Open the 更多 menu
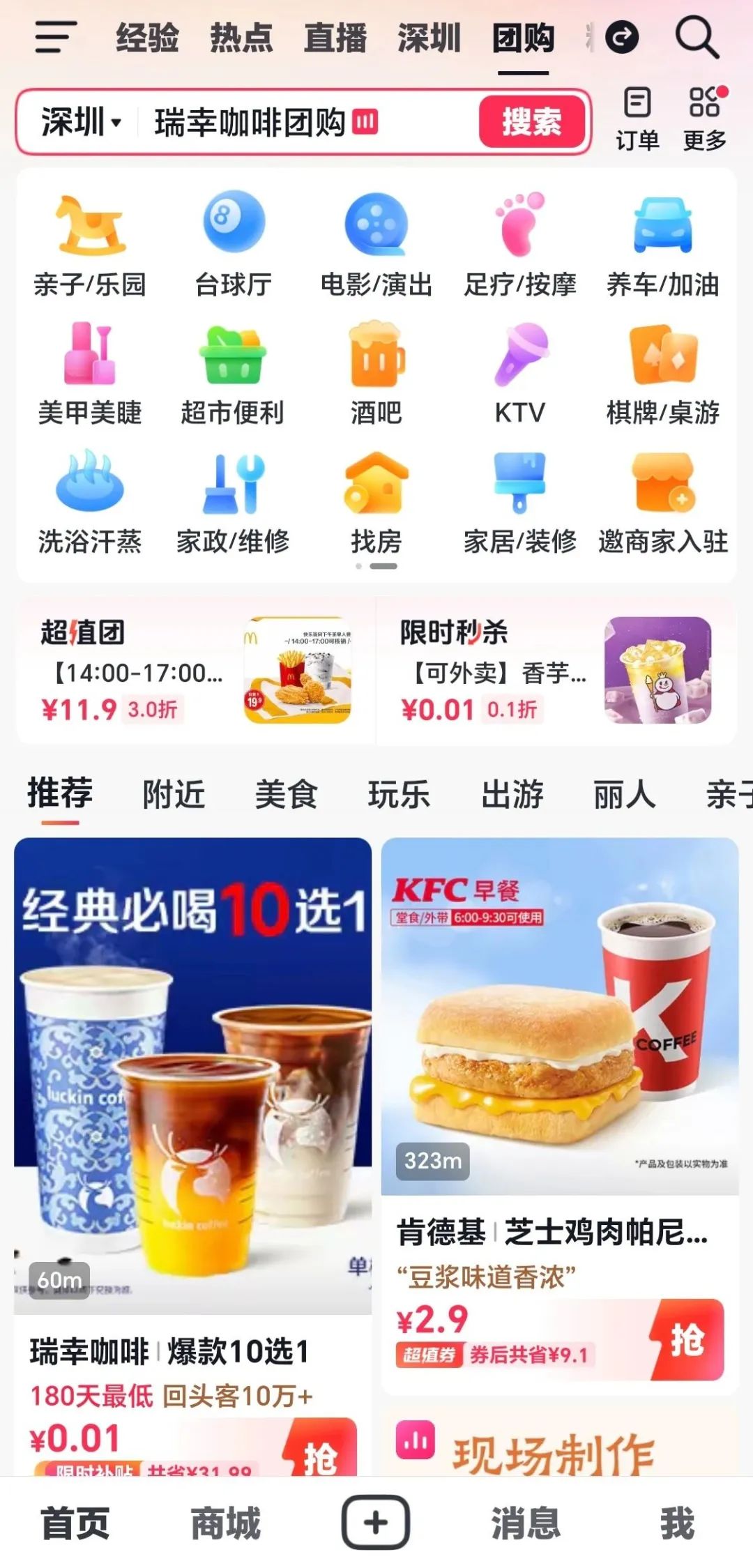This screenshot has width=753, height=1568. [x=705, y=119]
